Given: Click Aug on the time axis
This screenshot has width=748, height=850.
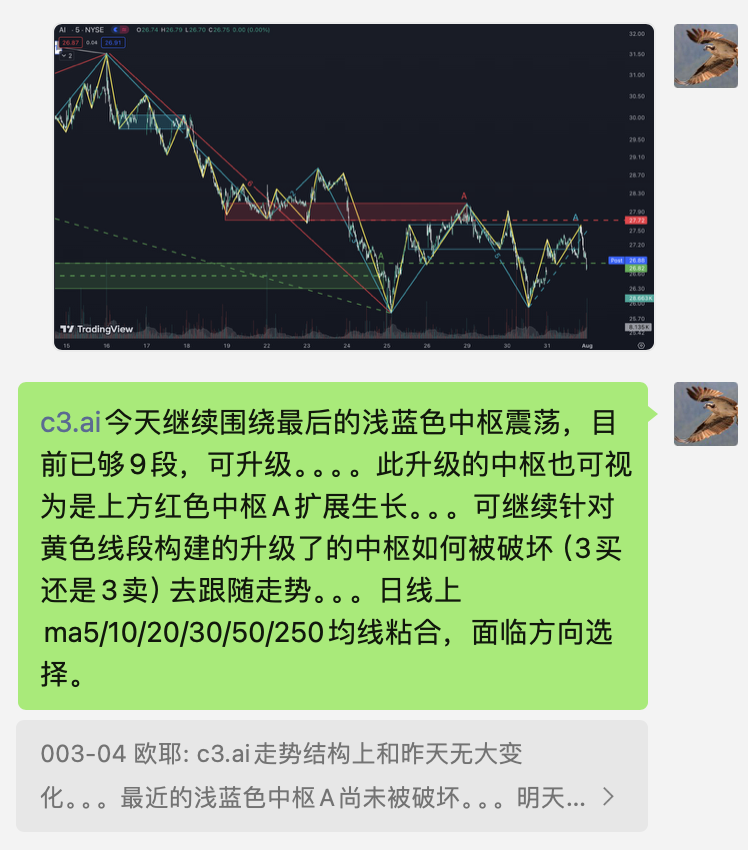Looking at the screenshot, I should coord(589,345).
